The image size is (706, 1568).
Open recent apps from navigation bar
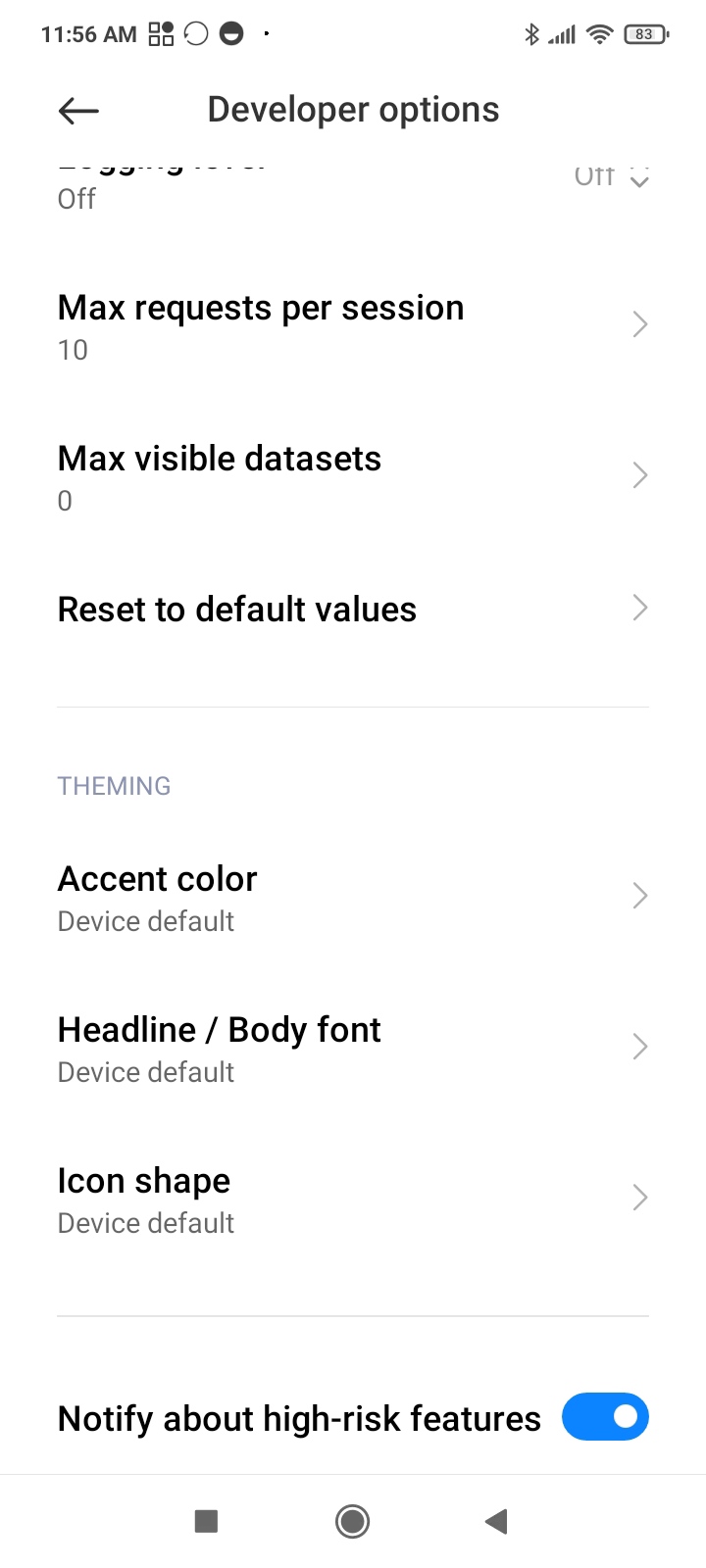206,1521
